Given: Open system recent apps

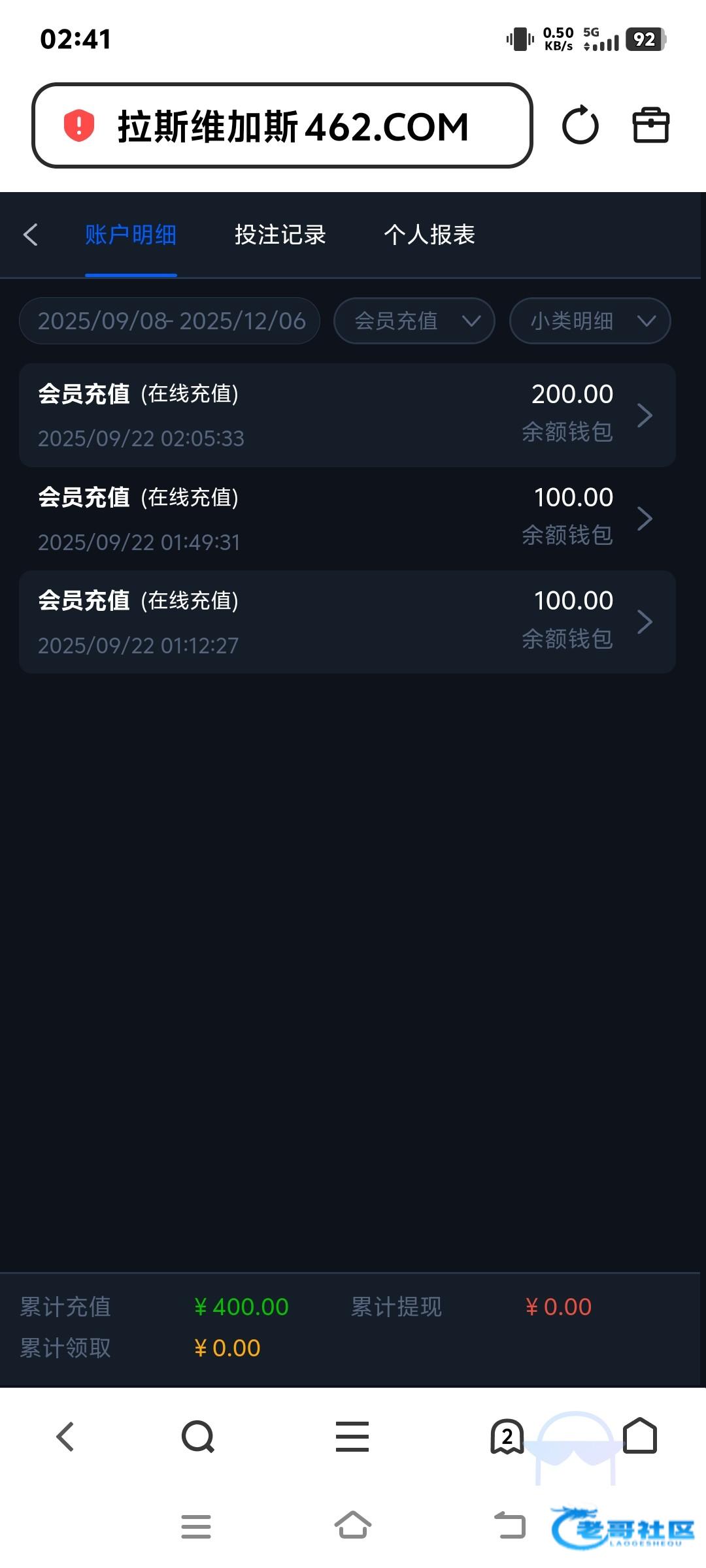Looking at the screenshot, I should coord(196,1527).
